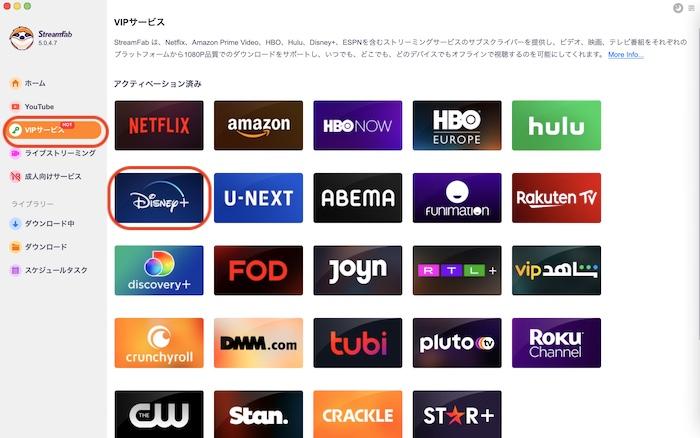View ダウンロード中 list
The image size is (700, 438).
click(x=48, y=223)
